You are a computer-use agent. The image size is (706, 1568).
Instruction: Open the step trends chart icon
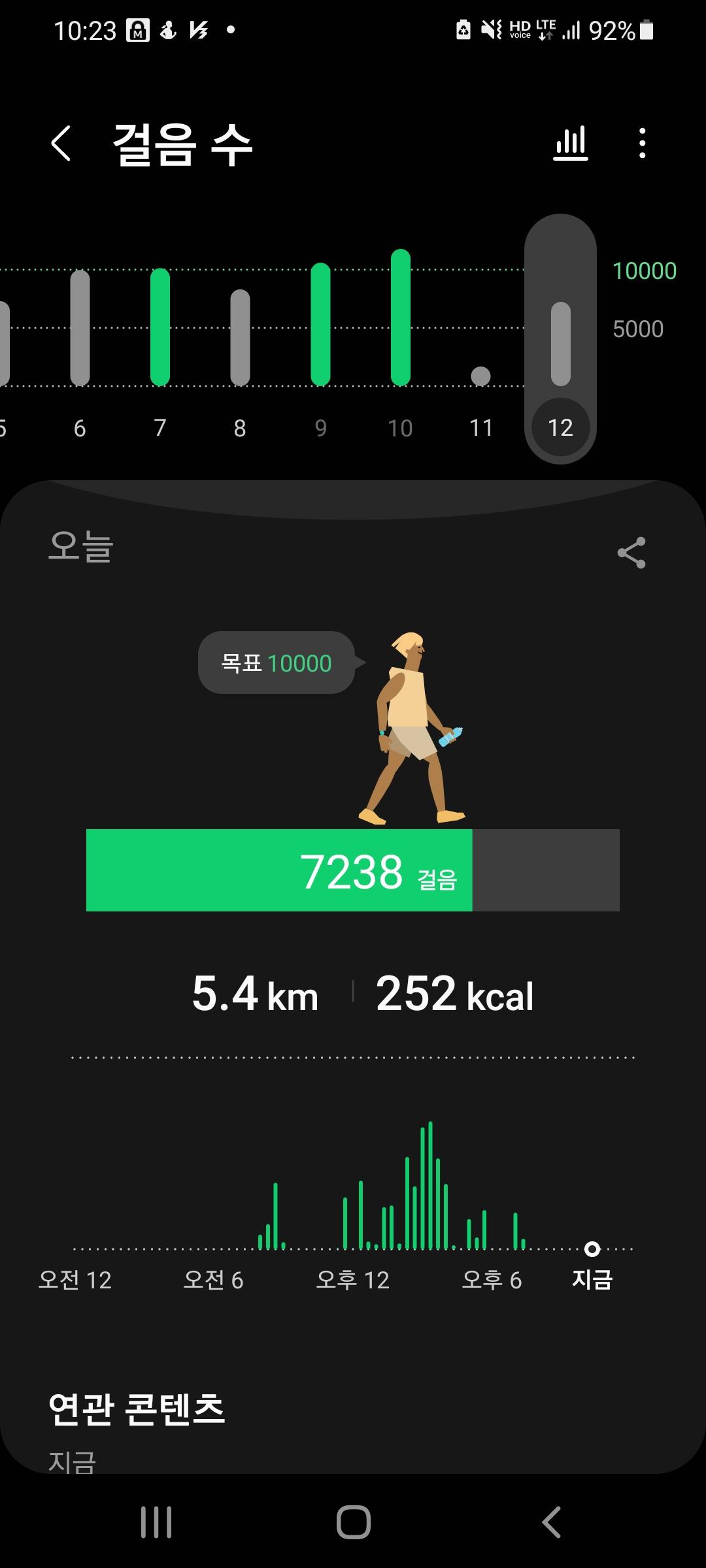571,143
